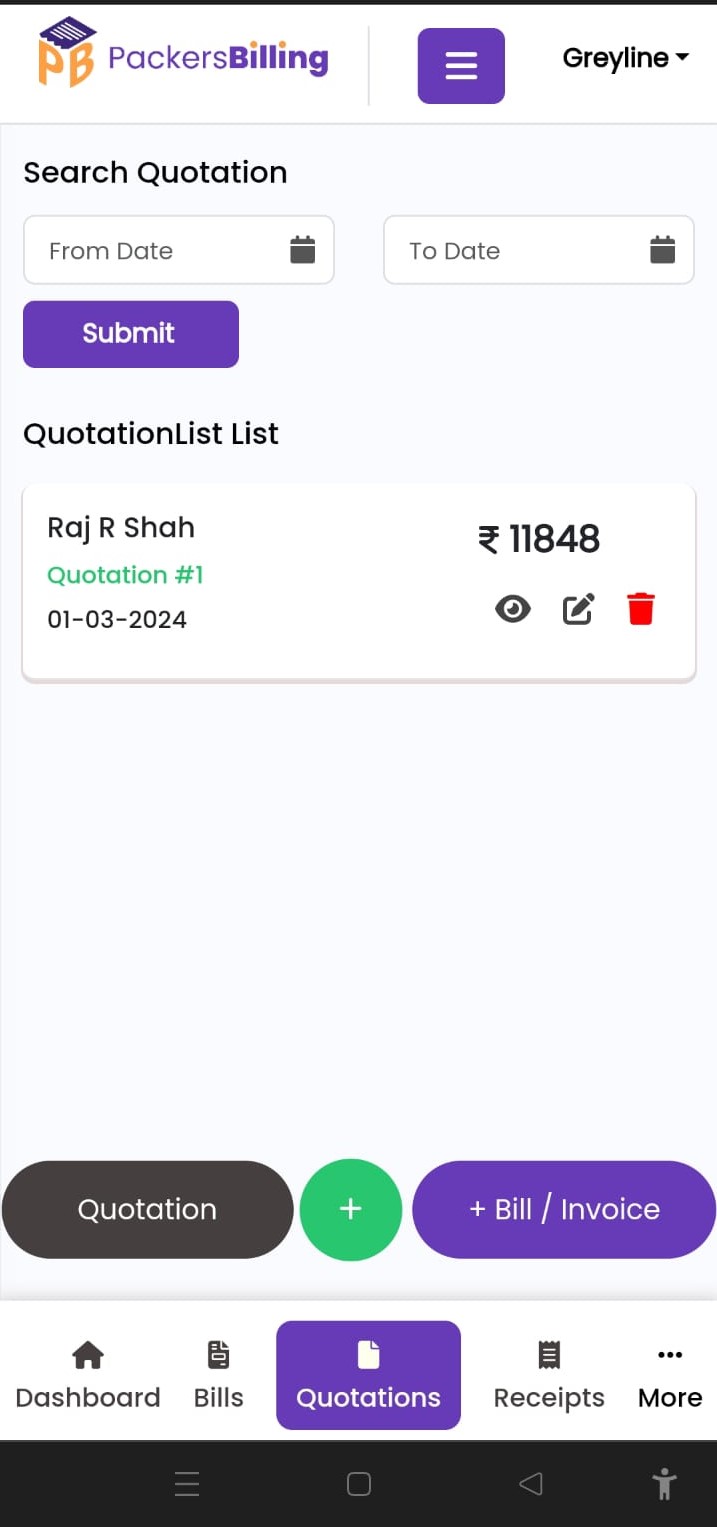This screenshot has width=717, height=1527.
Task: Switch to the Bills tab
Action: (x=218, y=1376)
